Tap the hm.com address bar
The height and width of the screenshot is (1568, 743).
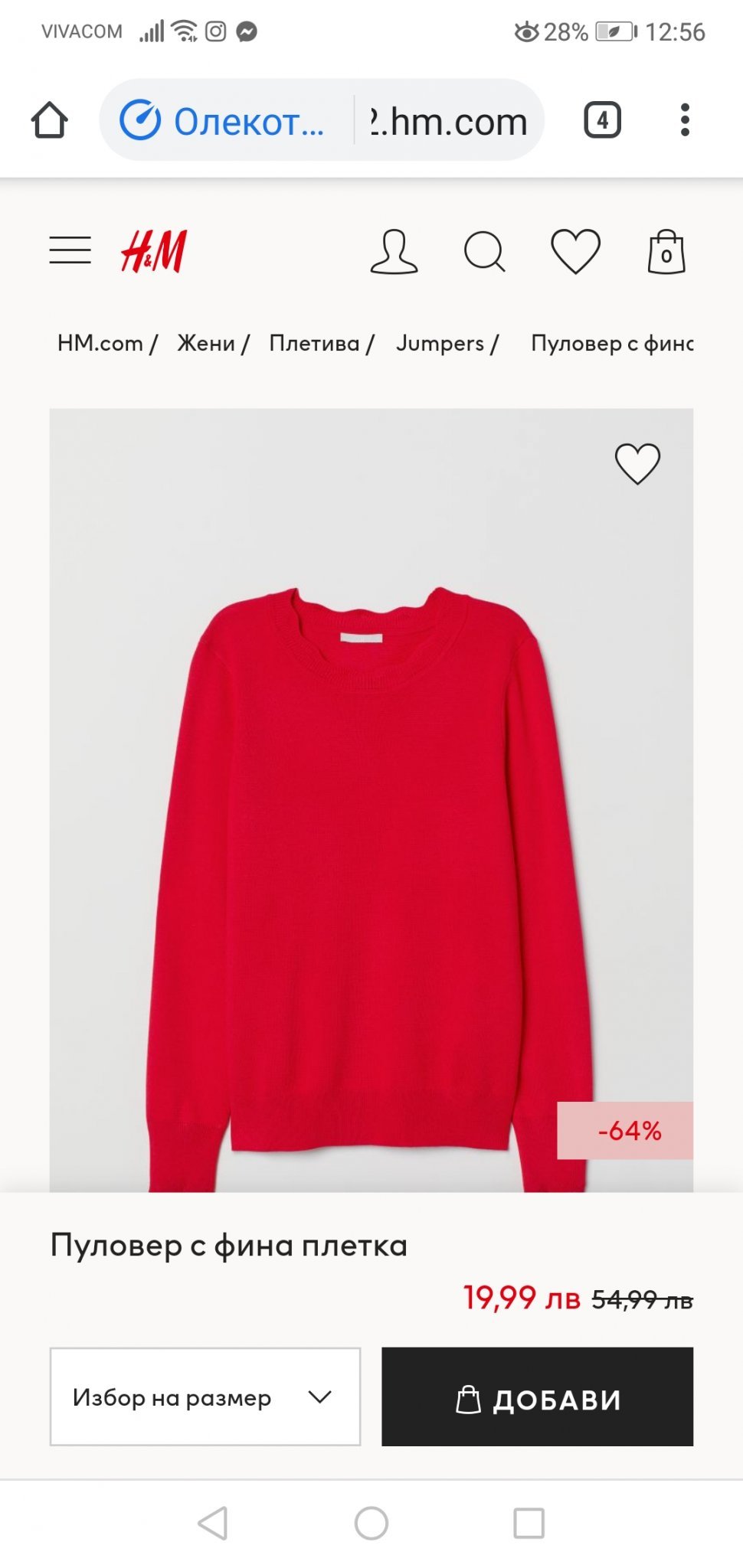(x=448, y=121)
